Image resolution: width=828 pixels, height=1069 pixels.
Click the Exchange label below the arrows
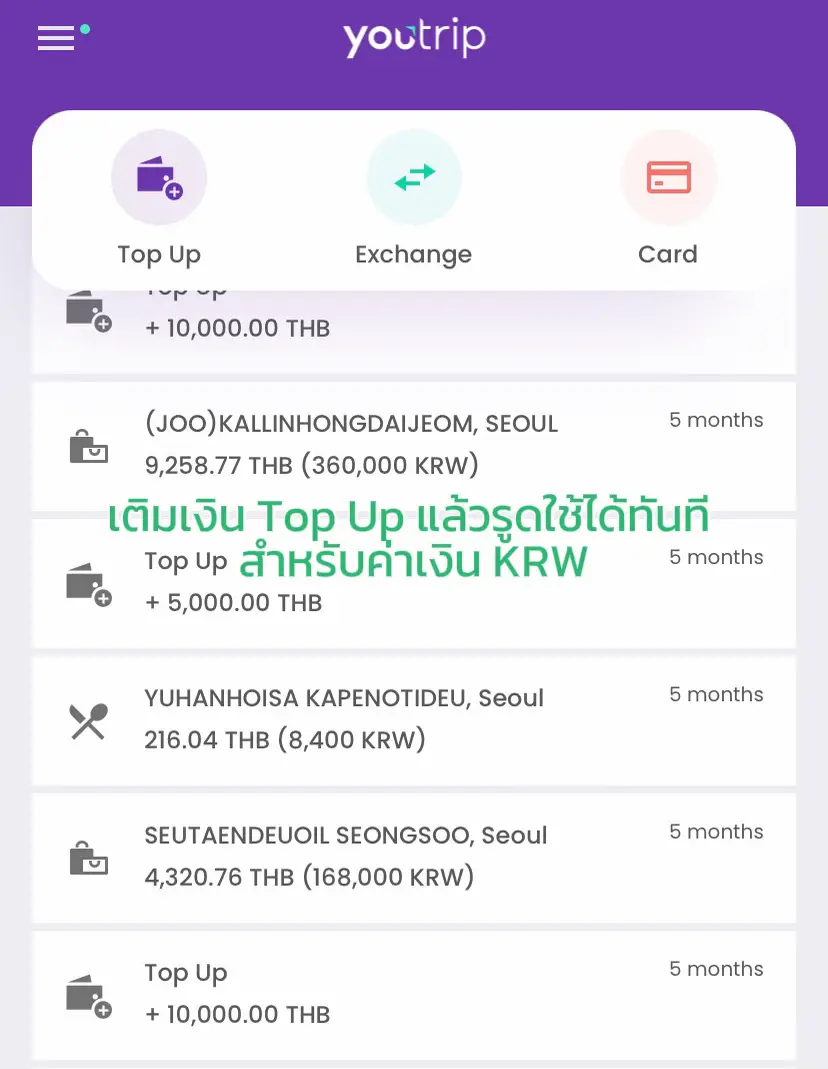coord(414,254)
